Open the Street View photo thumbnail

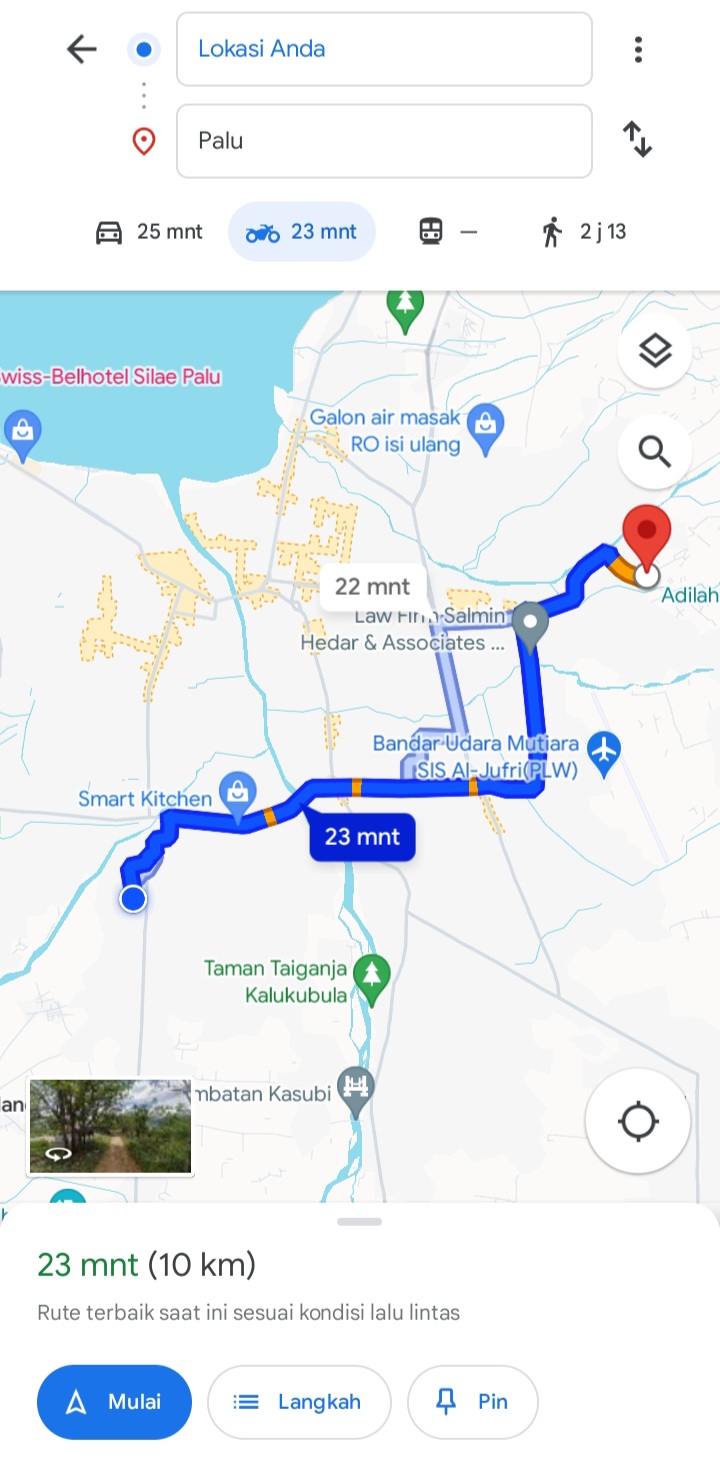point(110,1126)
